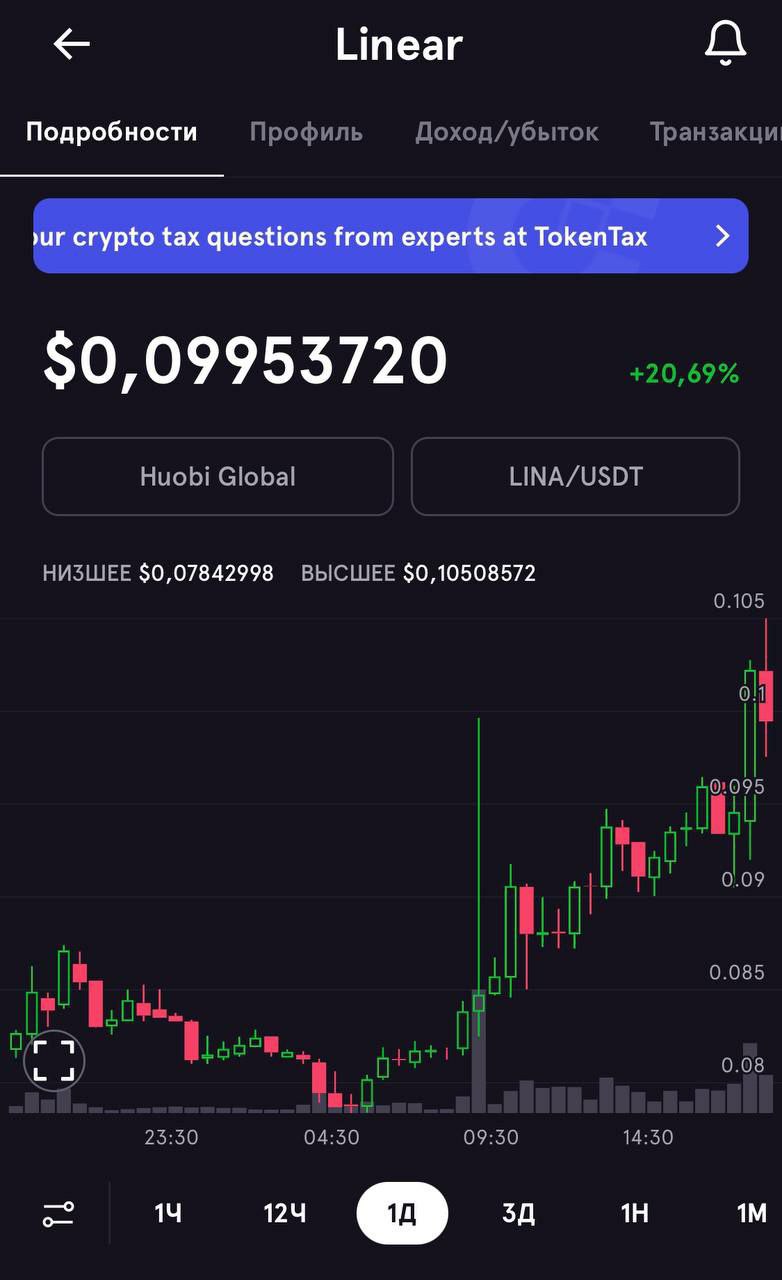Open the price alert bell

[x=725, y=44]
